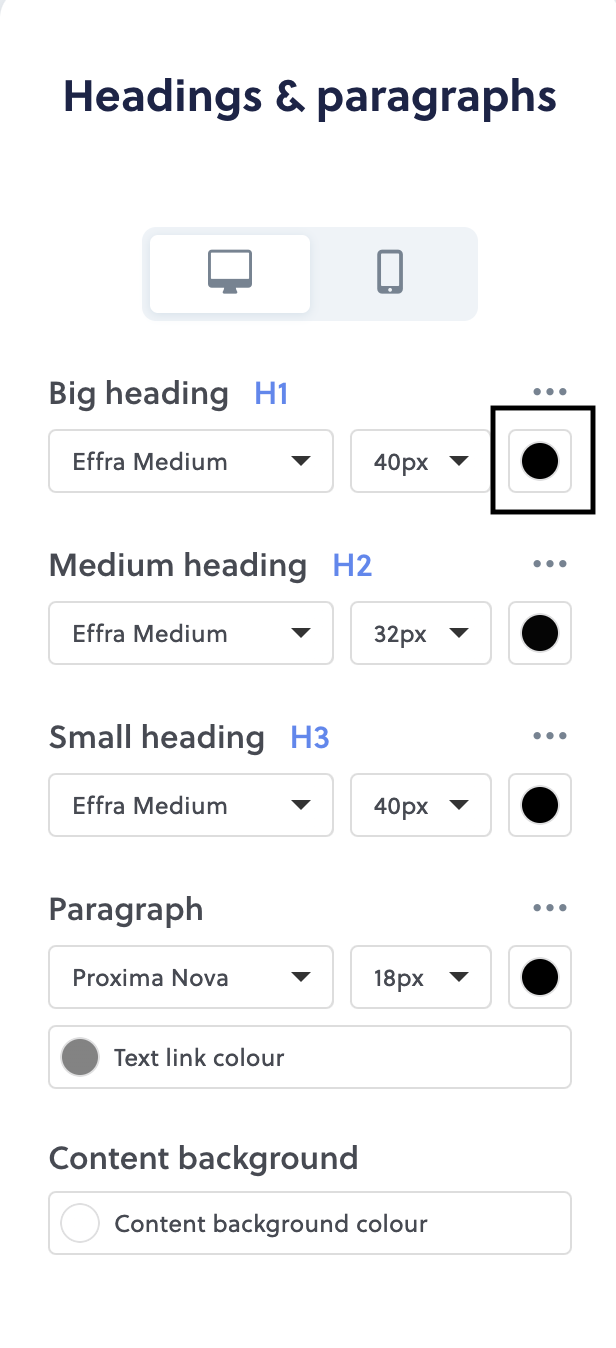The height and width of the screenshot is (1348, 616).
Task: Change the Small heading size dropdown
Action: (421, 805)
